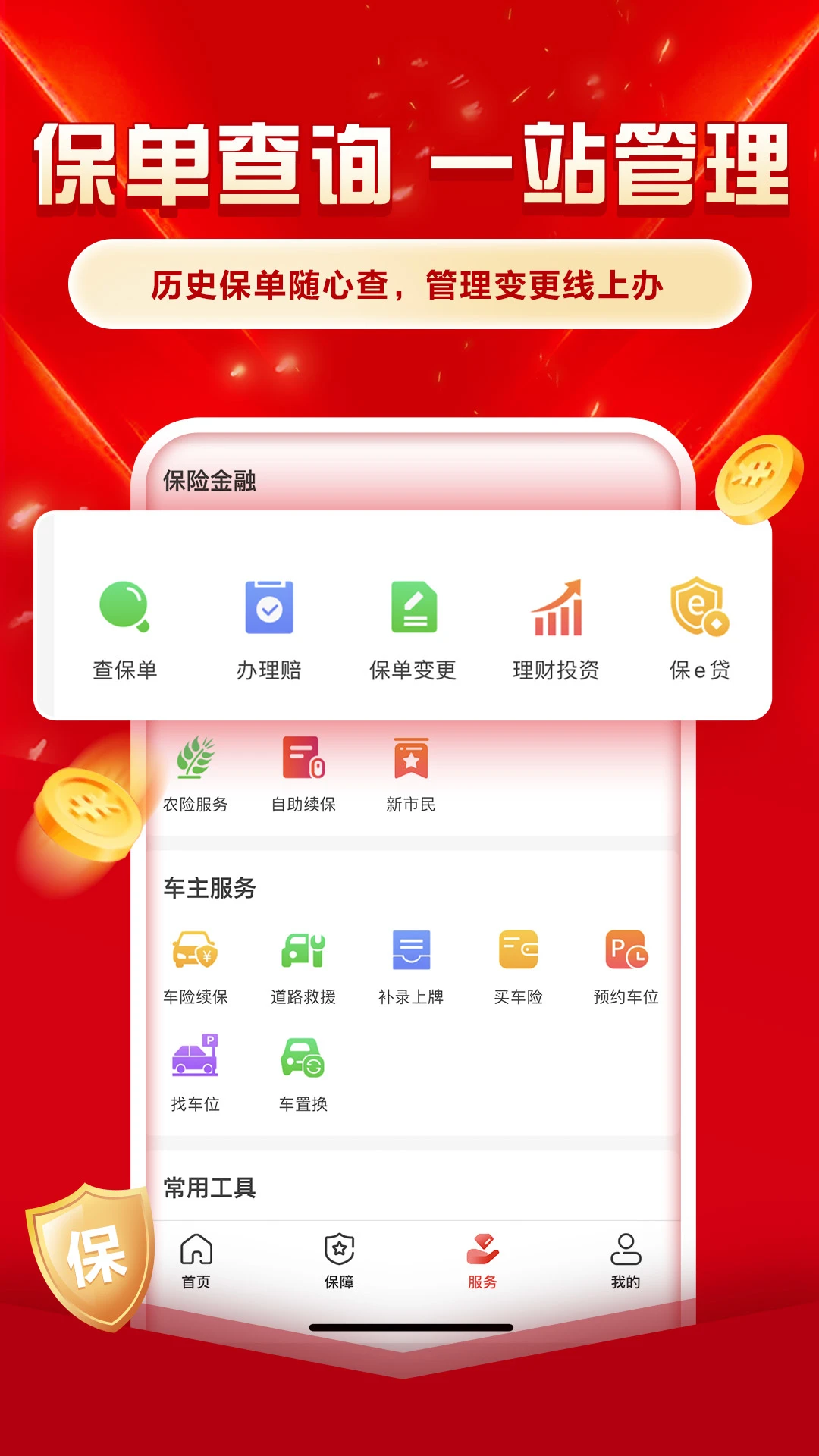Viewport: 819px width, 1456px height.
Task: Switch to the 首页 home tab
Action: 194,1259
